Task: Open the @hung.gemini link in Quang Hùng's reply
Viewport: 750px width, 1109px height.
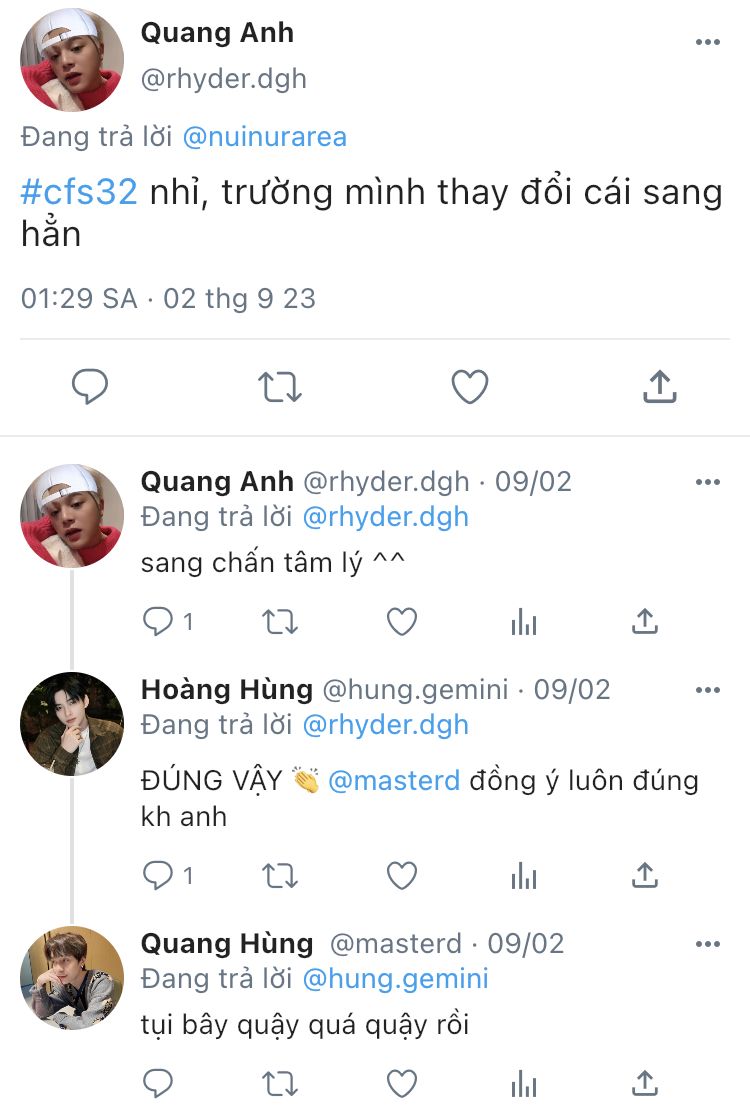Action: [395, 978]
